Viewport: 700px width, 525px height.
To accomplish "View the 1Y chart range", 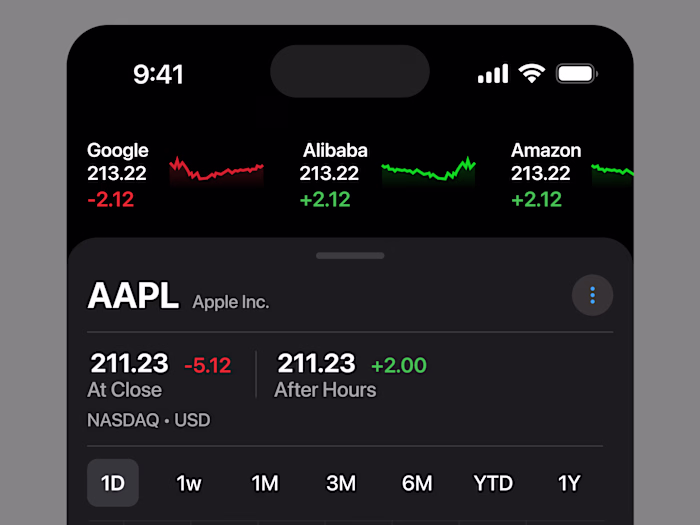I will [569, 484].
